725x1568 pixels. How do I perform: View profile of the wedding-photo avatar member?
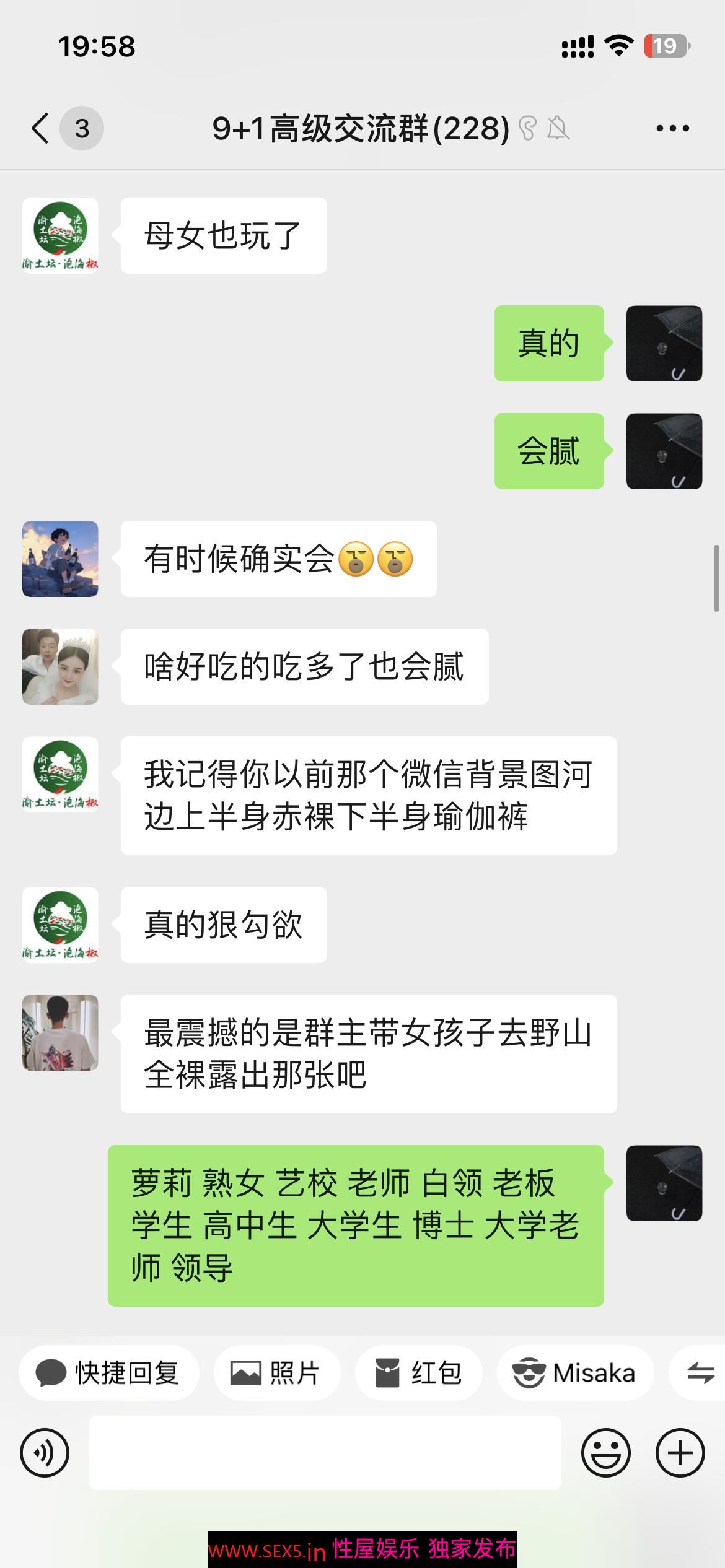coord(60,666)
